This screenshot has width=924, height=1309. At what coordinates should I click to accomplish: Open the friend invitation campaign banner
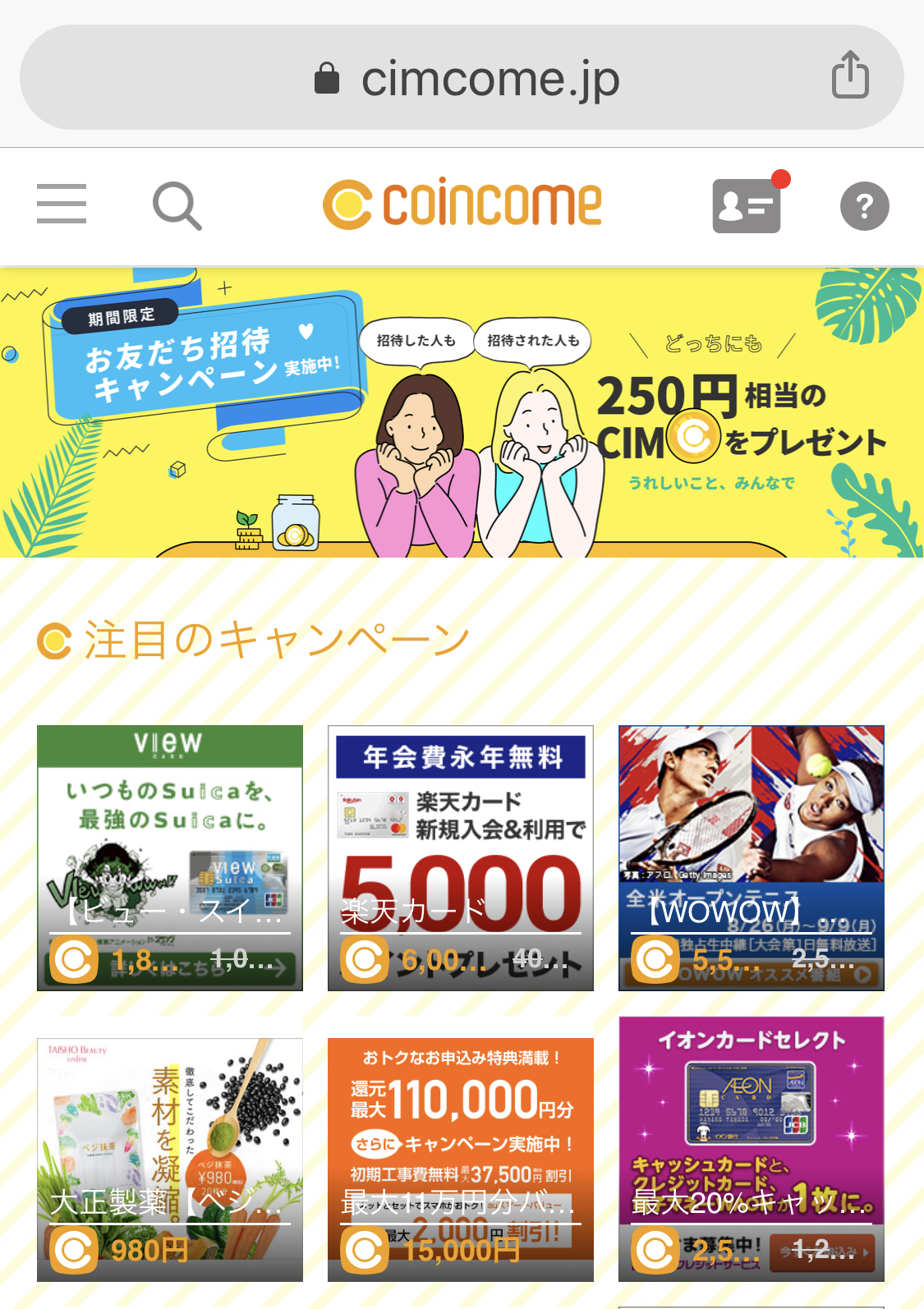coord(462,412)
